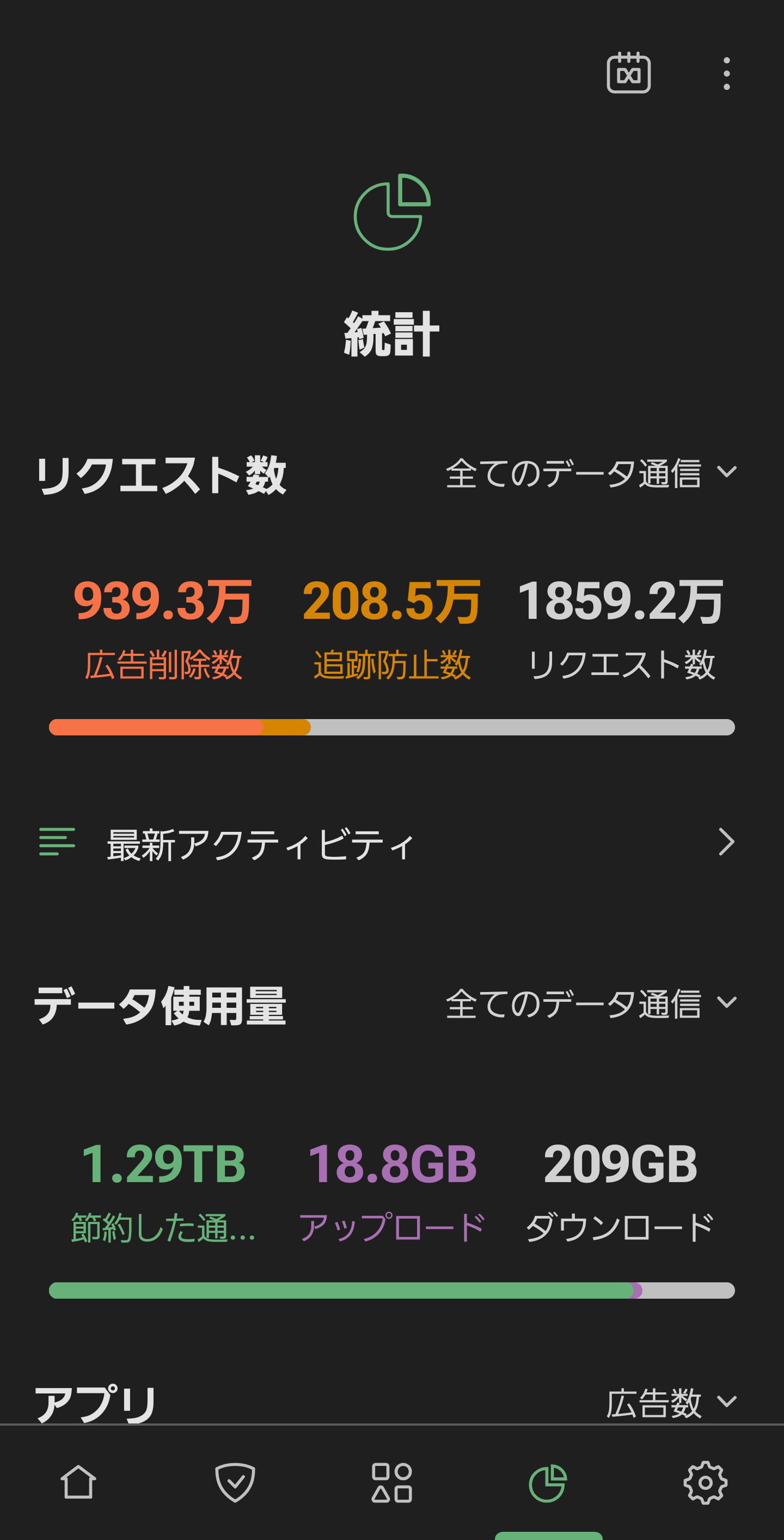The height and width of the screenshot is (1540, 784).
Task: Switch to the shield Protection tab
Action: (x=235, y=1483)
